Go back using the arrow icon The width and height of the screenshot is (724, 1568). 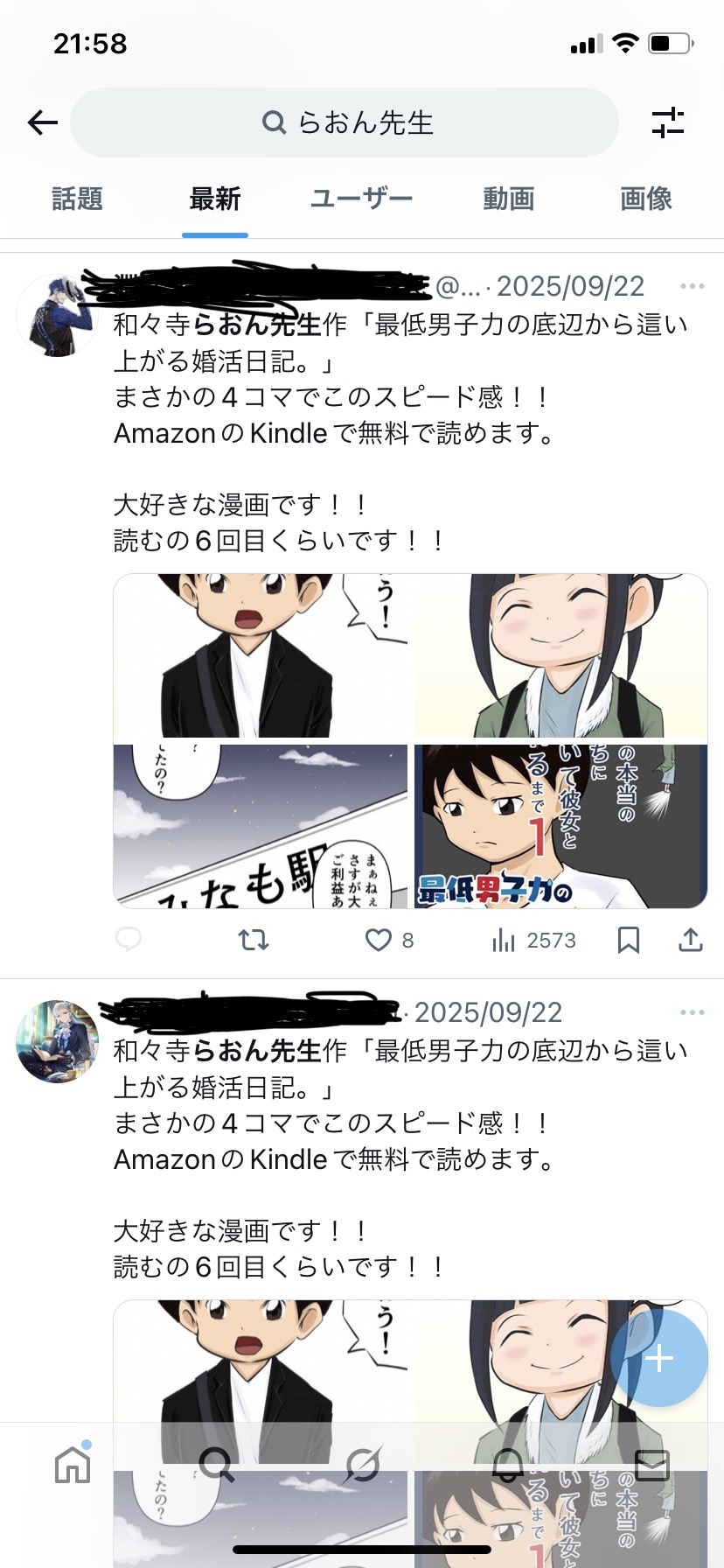pyautogui.click(x=42, y=122)
